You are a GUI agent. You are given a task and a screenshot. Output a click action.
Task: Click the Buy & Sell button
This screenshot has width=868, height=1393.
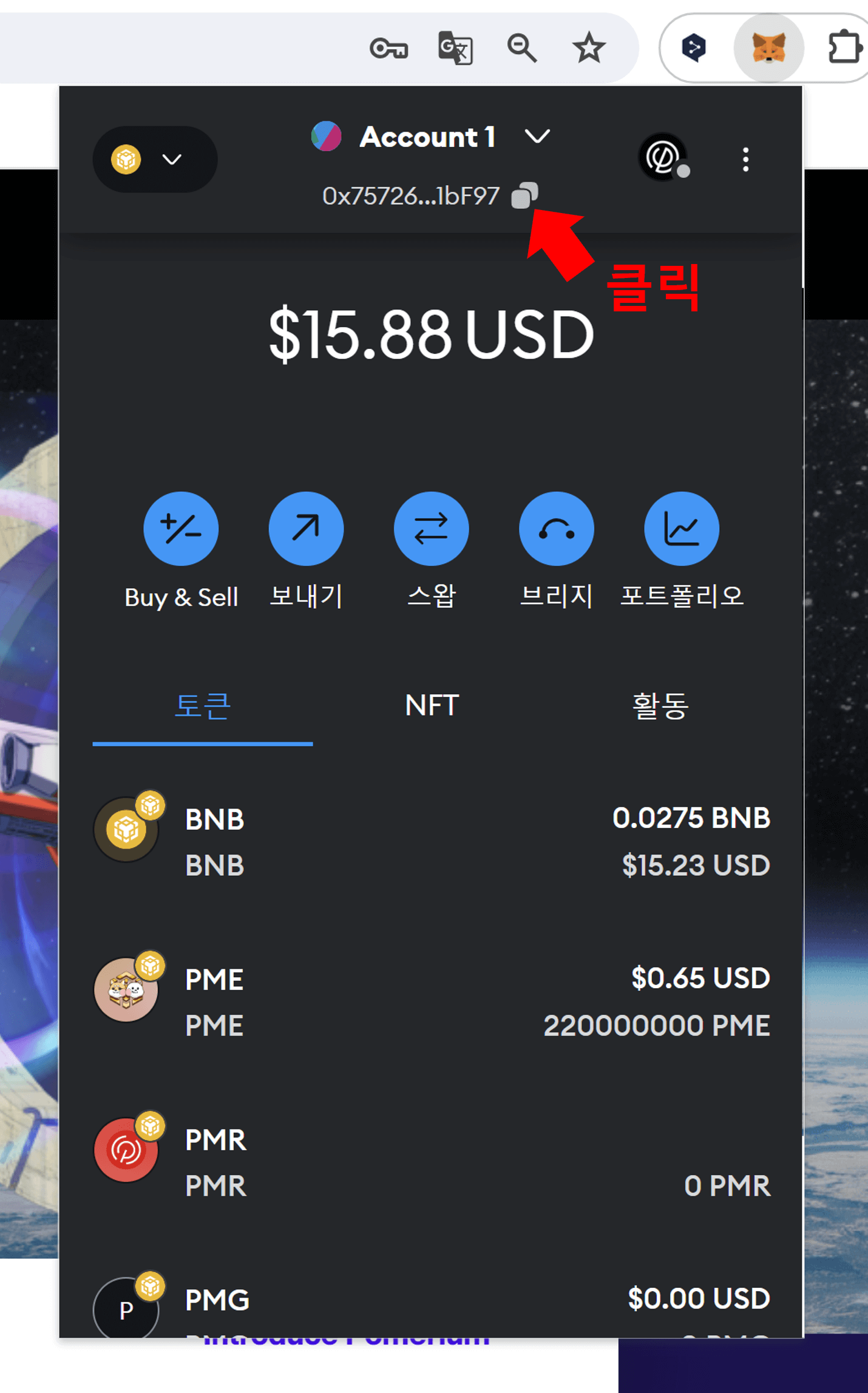tap(181, 528)
